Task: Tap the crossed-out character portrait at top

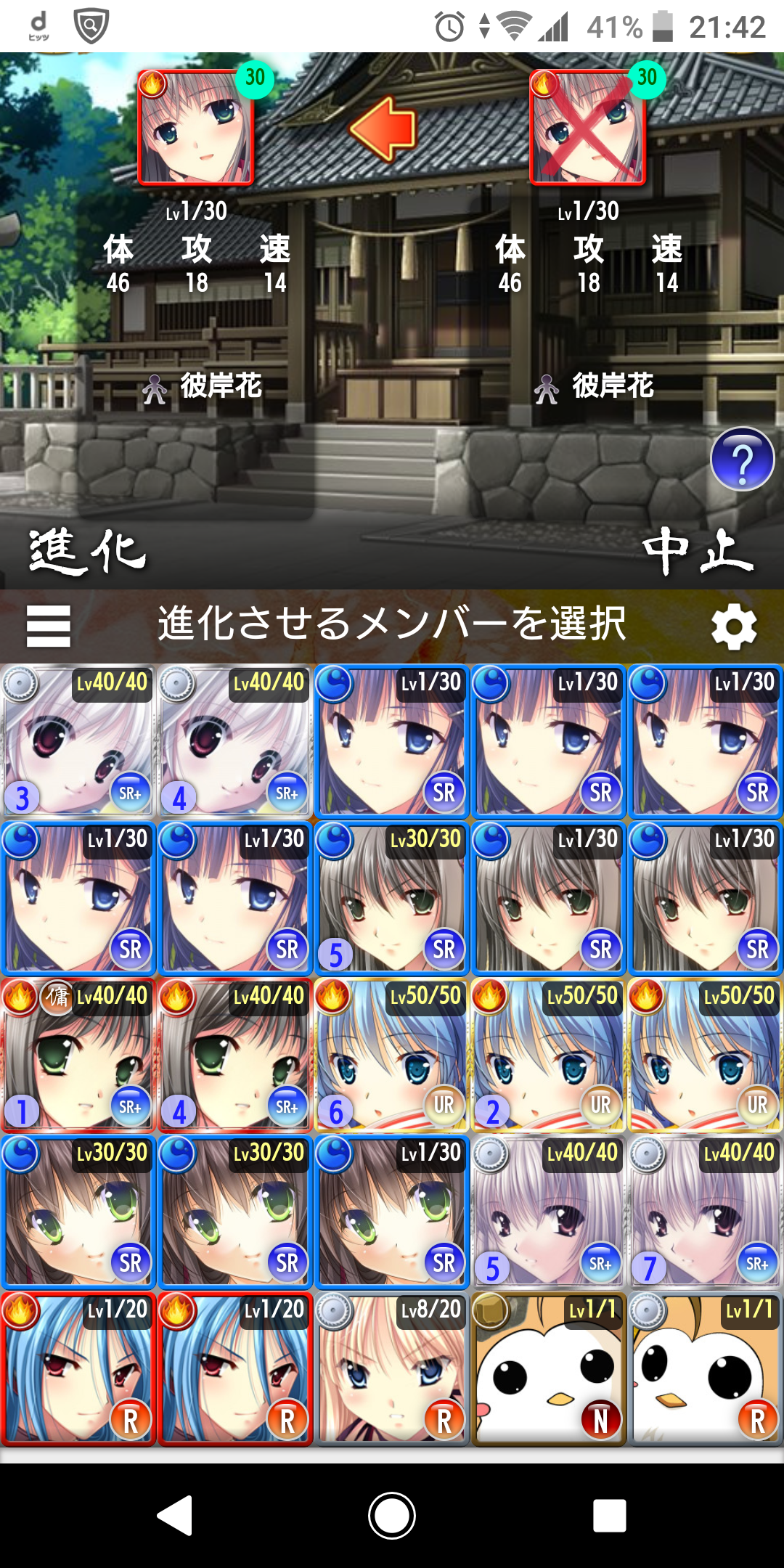Action: tap(587, 128)
